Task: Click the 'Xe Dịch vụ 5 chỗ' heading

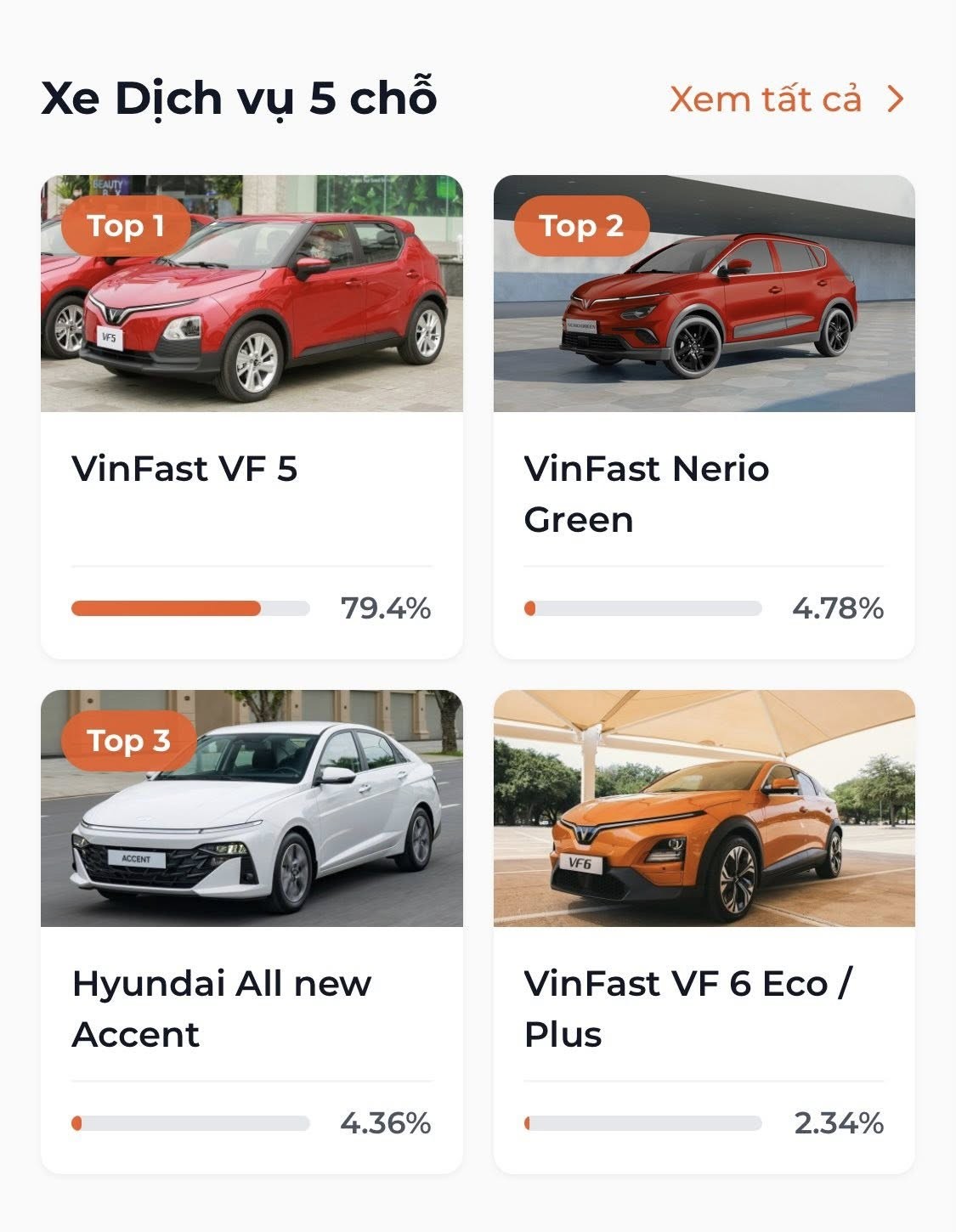Action: coord(241,98)
